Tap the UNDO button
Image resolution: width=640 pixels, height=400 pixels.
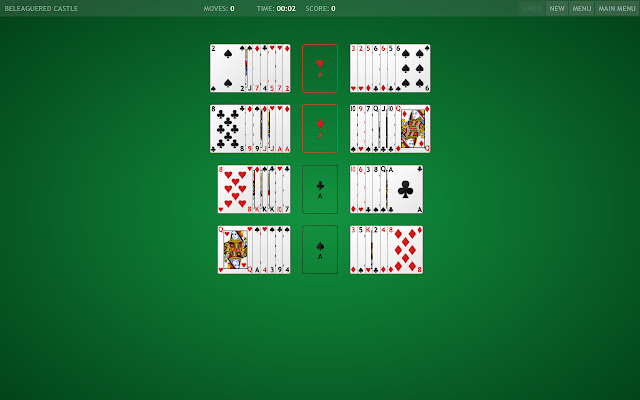point(531,8)
